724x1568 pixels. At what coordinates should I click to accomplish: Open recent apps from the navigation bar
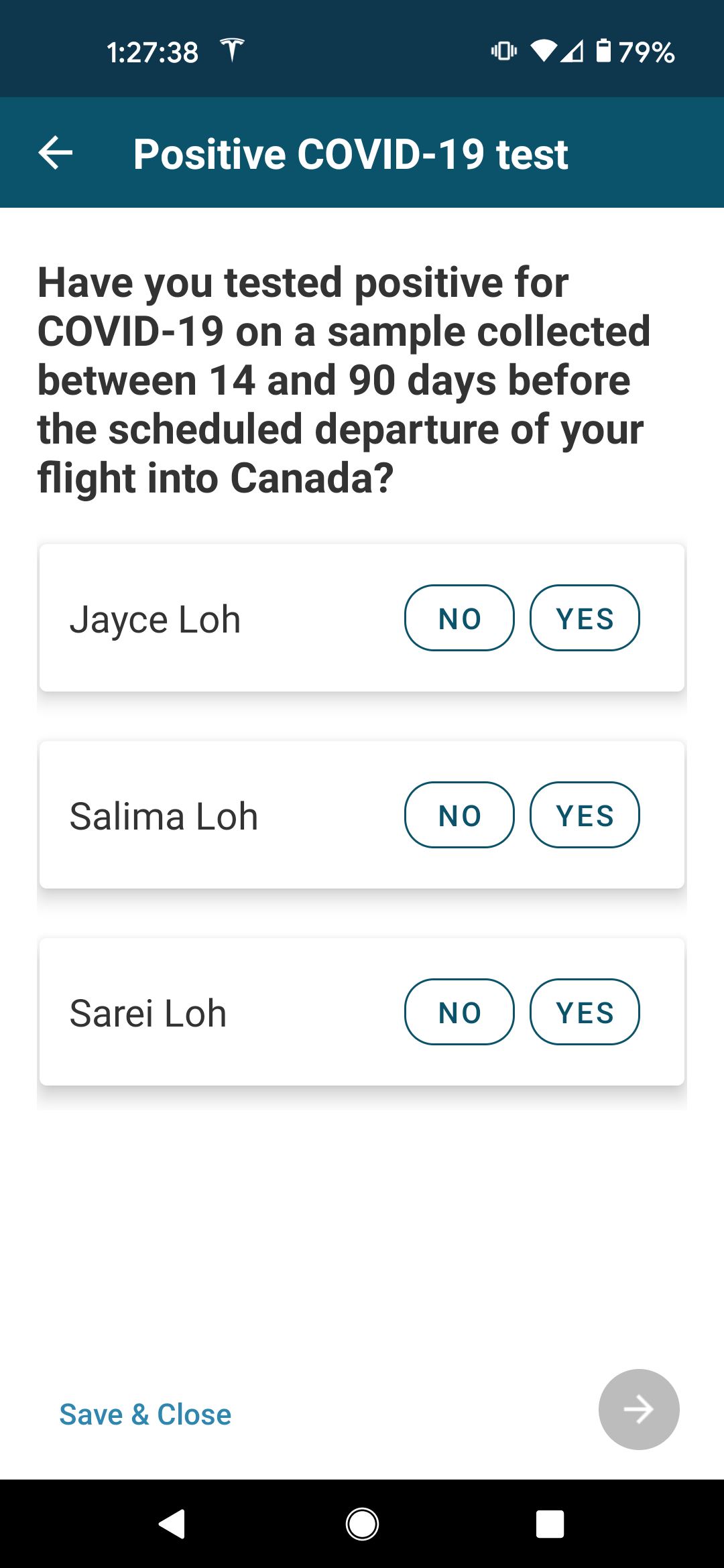tap(550, 1524)
